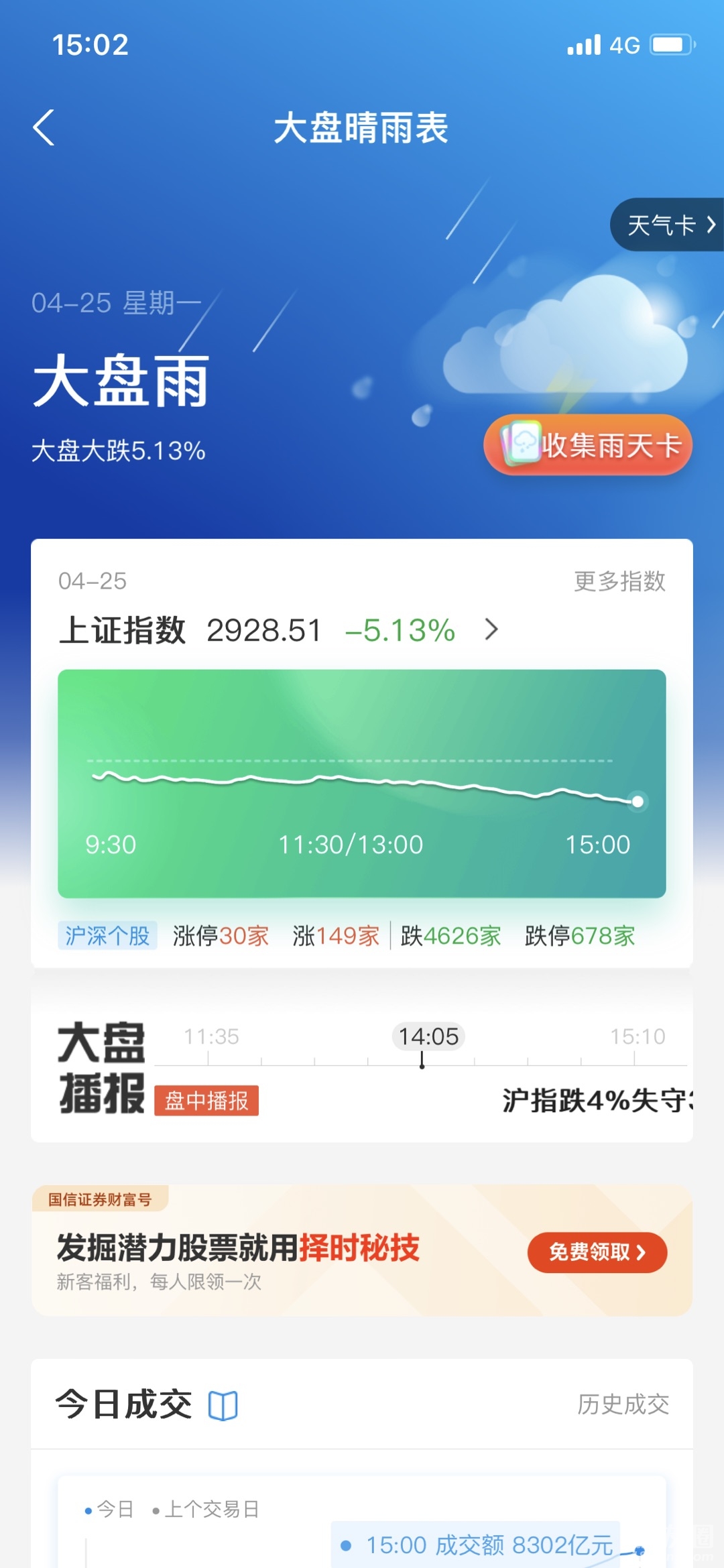Image resolution: width=724 pixels, height=1568 pixels.
Task: Claim offer with 免费领取 button
Action: pos(597,1252)
